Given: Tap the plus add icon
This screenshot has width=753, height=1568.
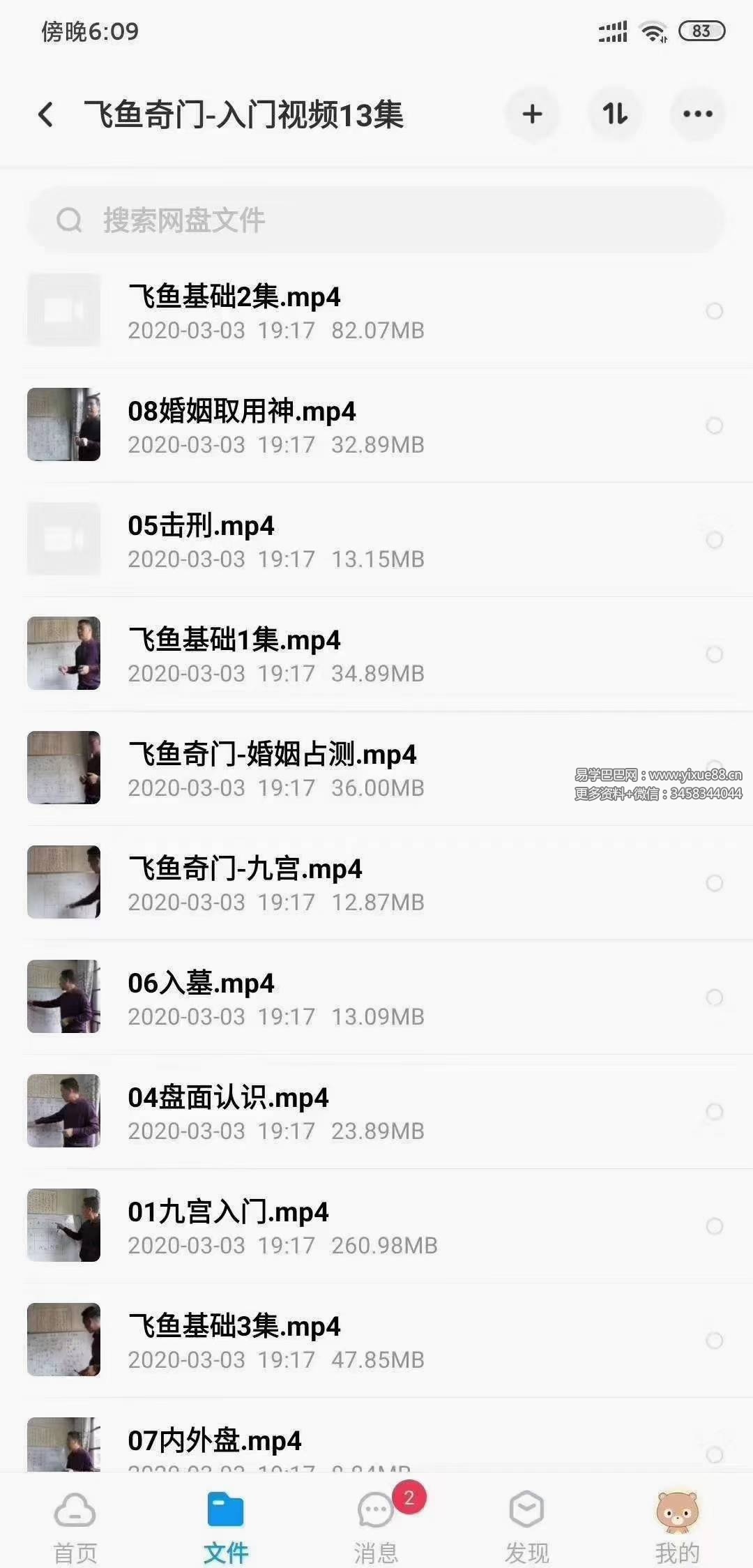Looking at the screenshot, I should click(532, 114).
